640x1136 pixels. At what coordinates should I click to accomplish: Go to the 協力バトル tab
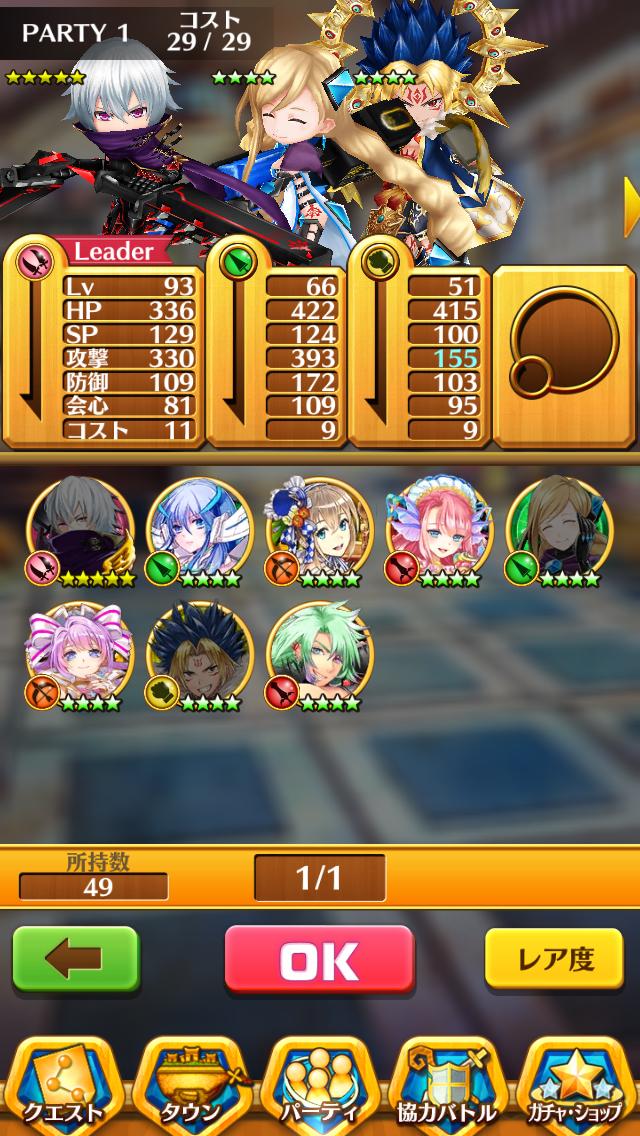point(447,1085)
